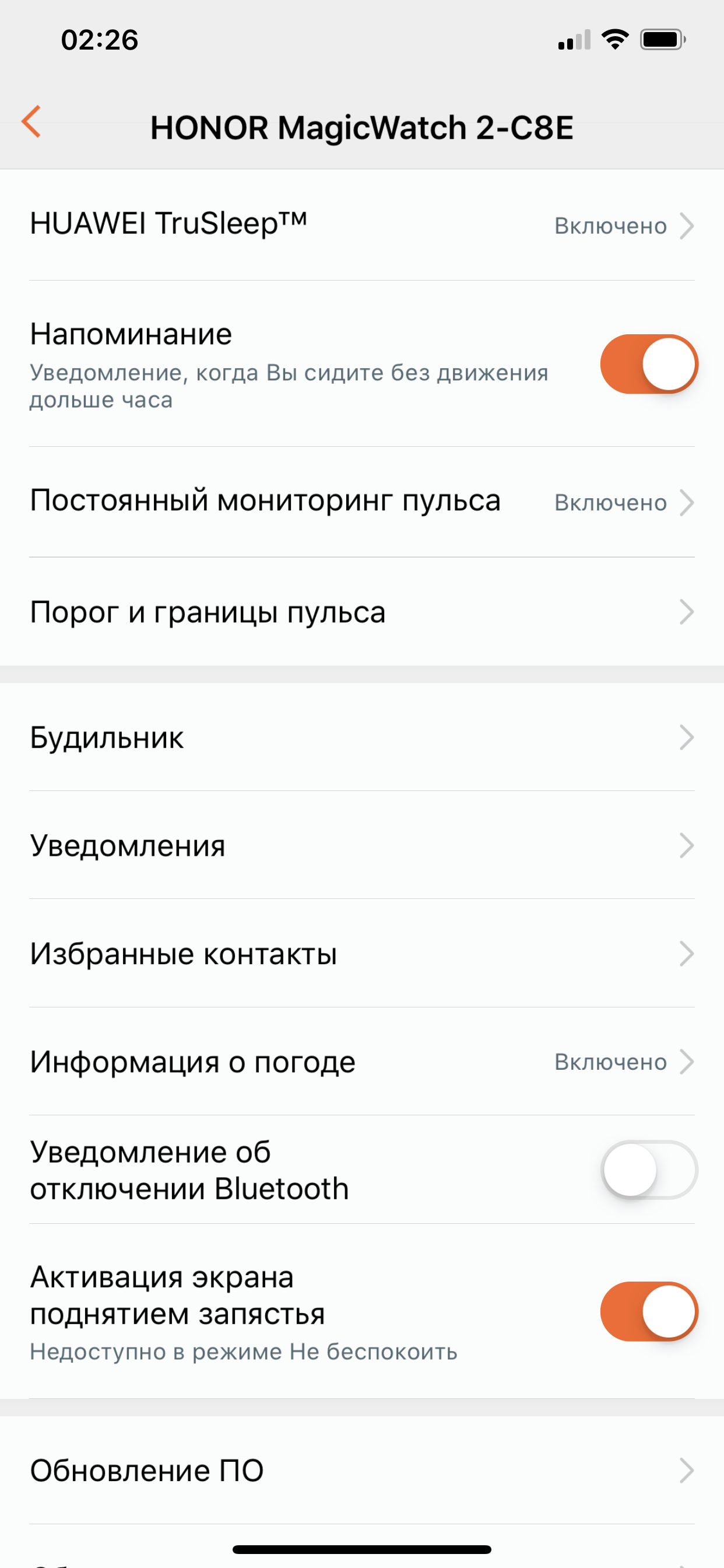Open Избранные контакты
Viewport: 724px width, 1568px height.
(361, 954)
